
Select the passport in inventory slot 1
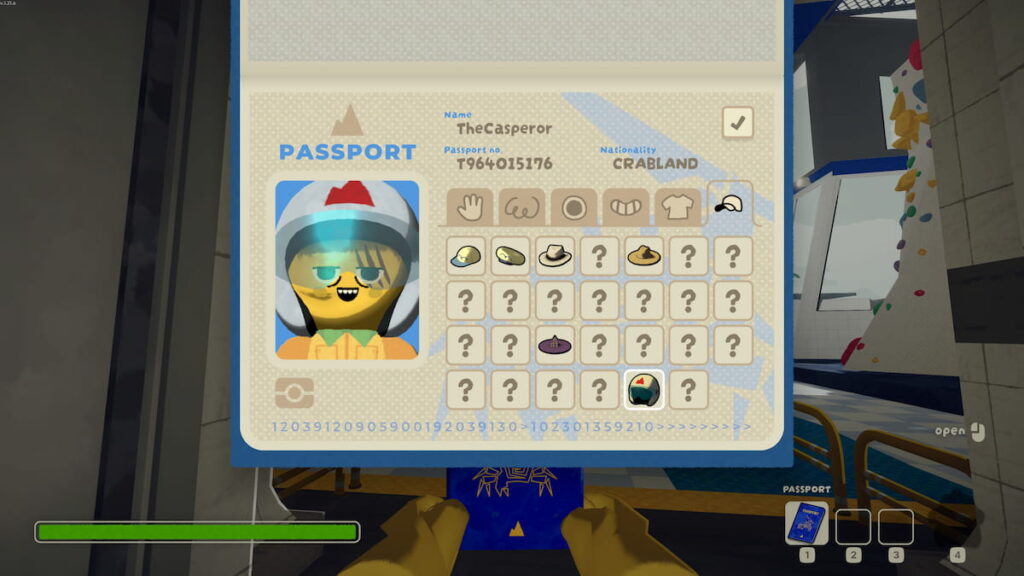[806, 524]
